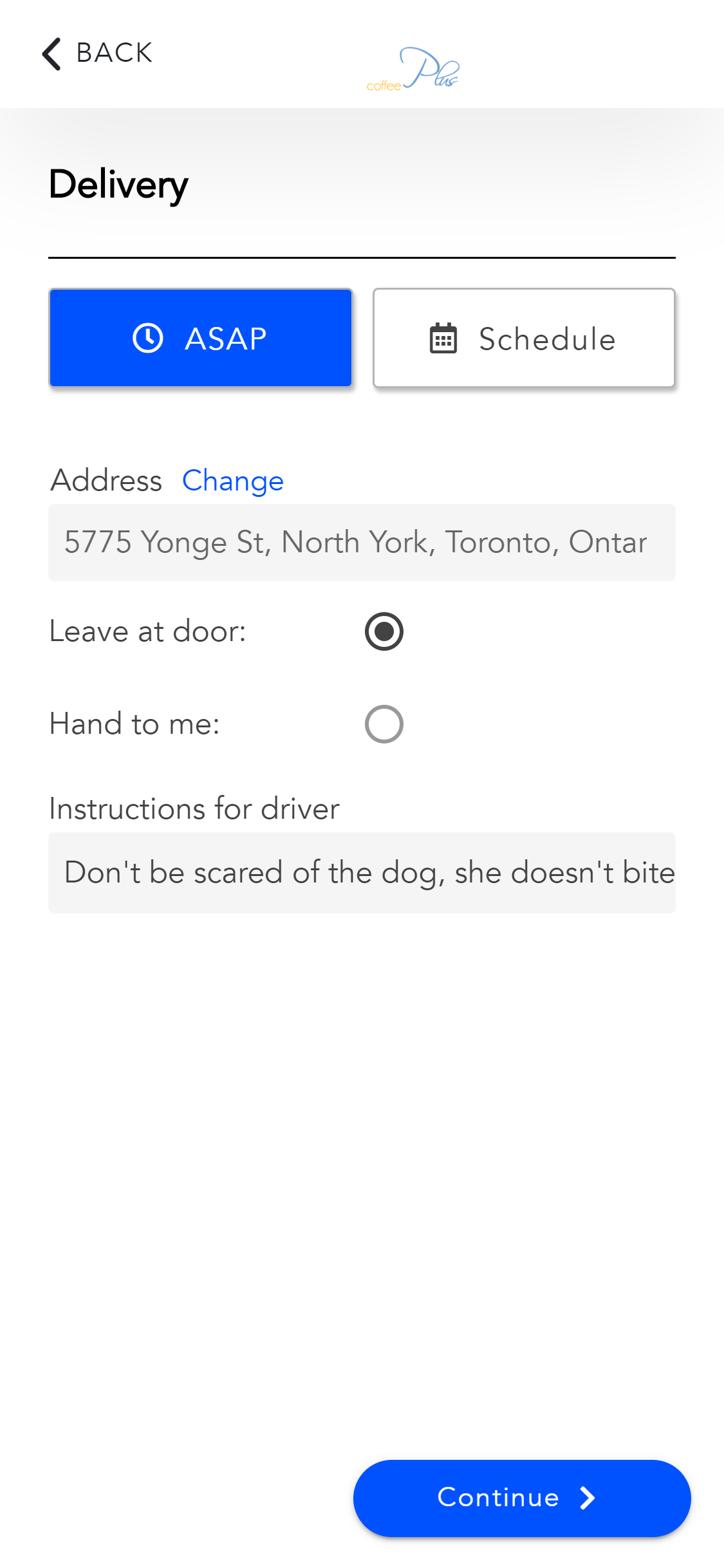Tap the Change address link

coord(232,480)
